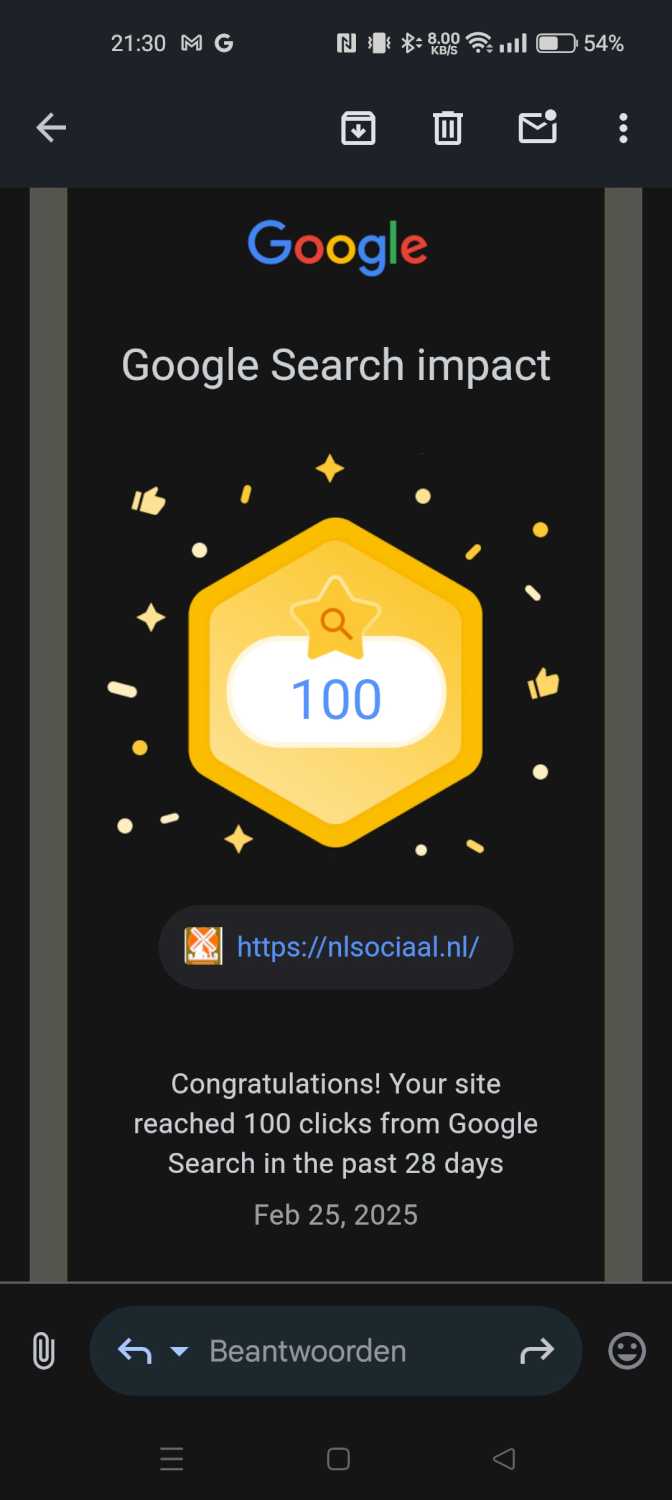Viewport: 672px width, 1500px height.
Task: Delete this email
Action: click(x=447, y=128)
